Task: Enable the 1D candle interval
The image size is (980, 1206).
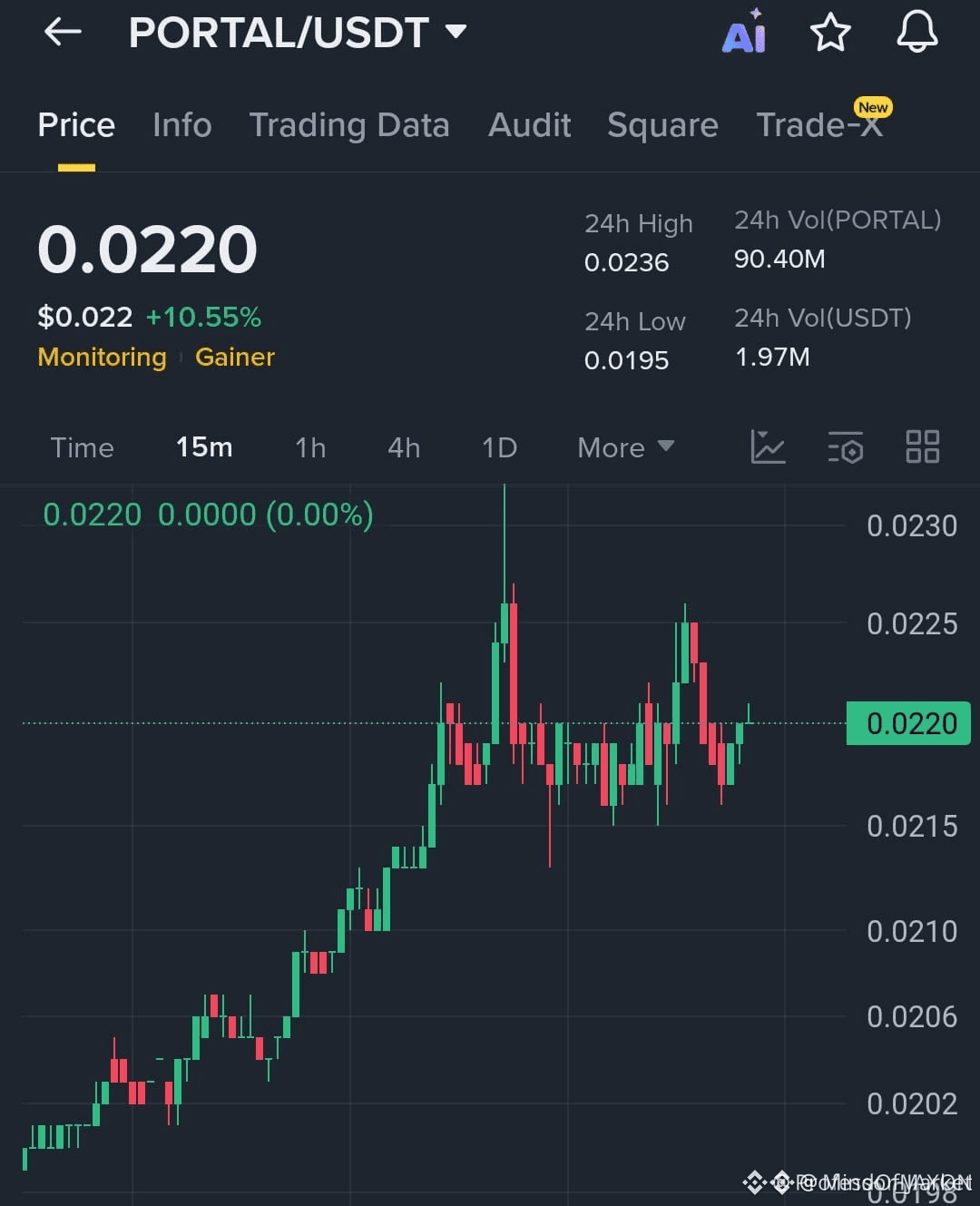Action: click(498, 447)
